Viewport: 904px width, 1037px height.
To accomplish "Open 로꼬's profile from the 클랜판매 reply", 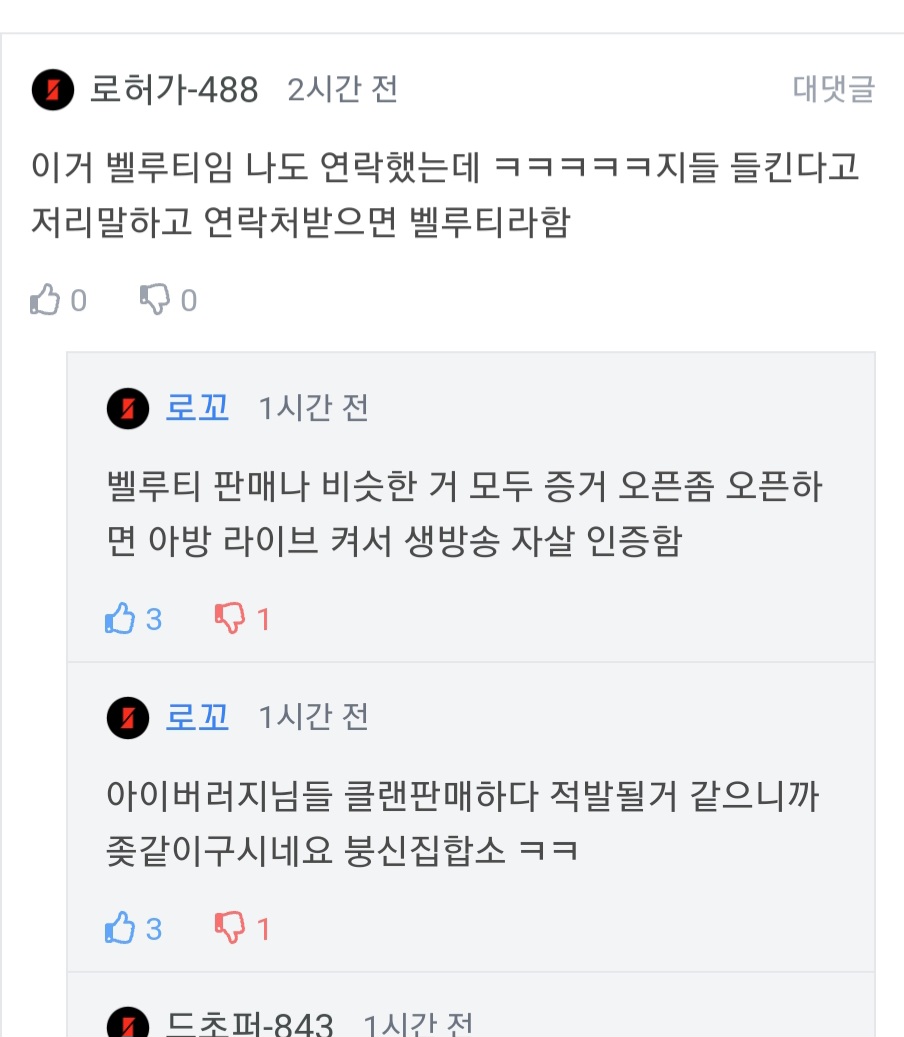I will click(x=197, y=717).
